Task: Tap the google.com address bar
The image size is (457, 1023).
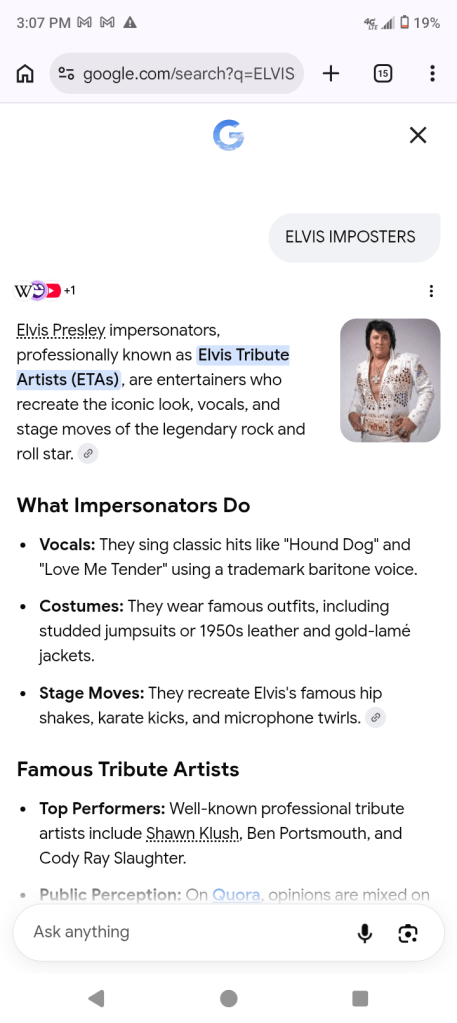Action: tap(176, 74)
